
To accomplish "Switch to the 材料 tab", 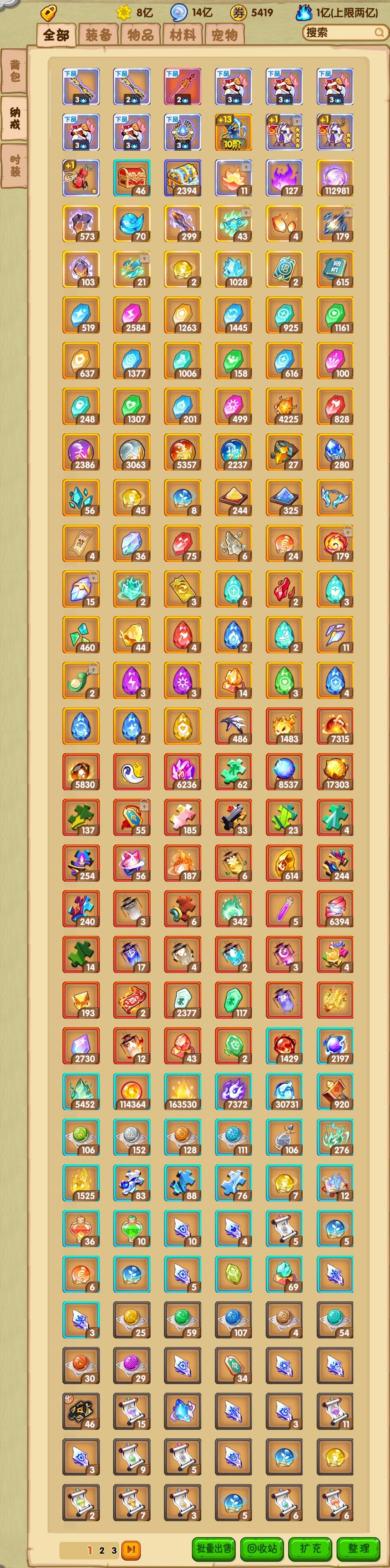I will click(183, 35).
